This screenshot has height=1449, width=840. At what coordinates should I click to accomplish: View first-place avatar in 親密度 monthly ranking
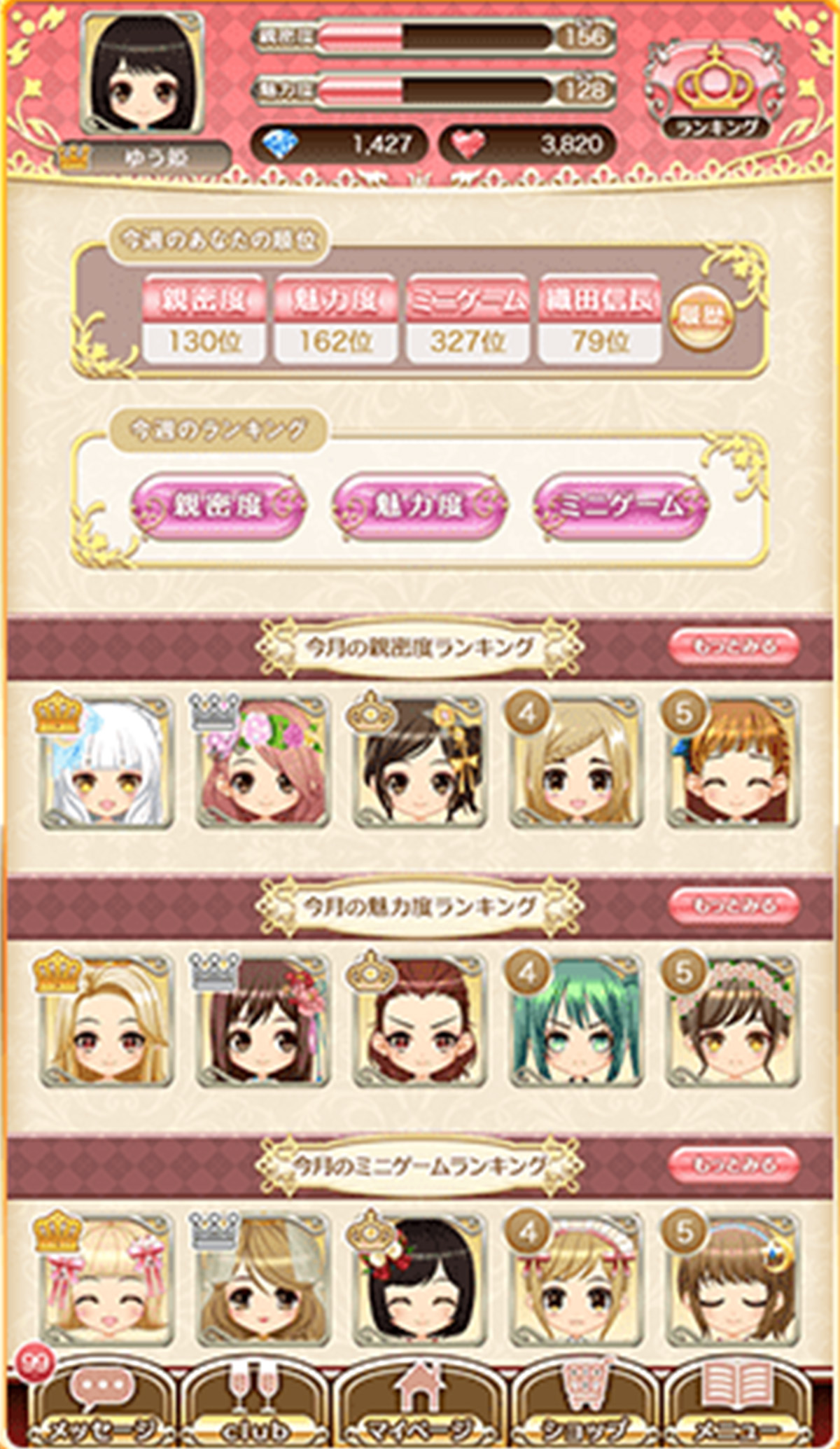coord(106,763)
